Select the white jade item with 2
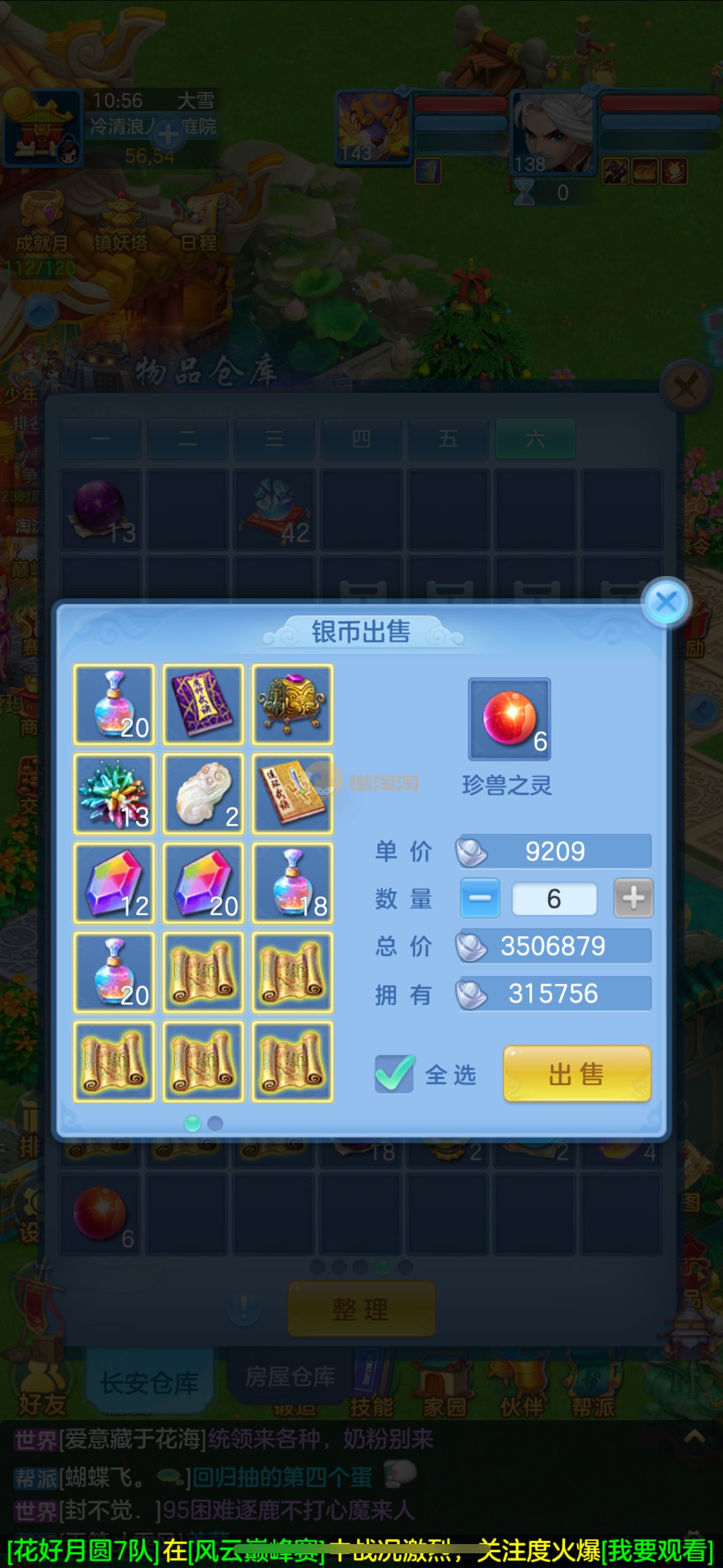 [203, 794]
